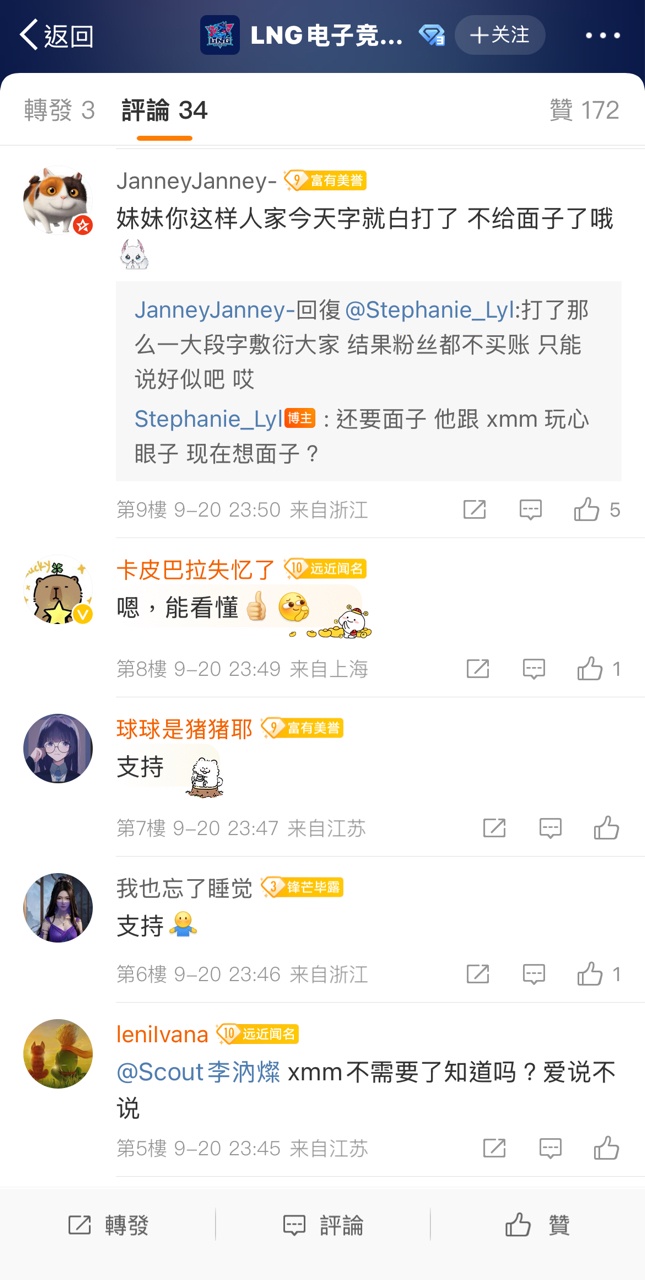Switch to the 贊 172 tab
645x1280 pixels.
click(x=584, y=110)
